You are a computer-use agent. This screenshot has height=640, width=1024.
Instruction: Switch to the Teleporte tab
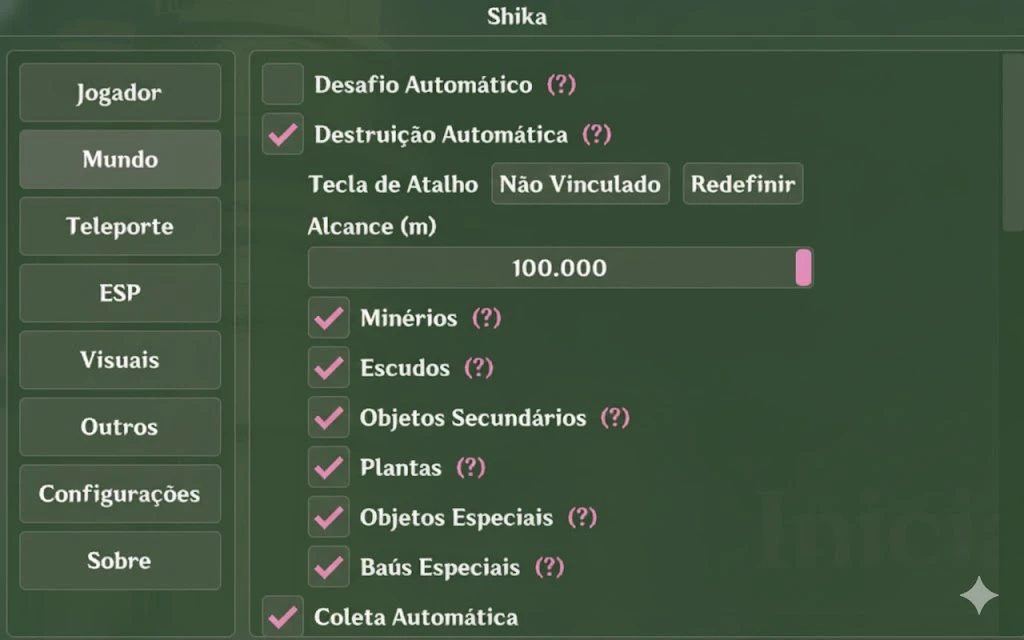click(x=119, y=226)
